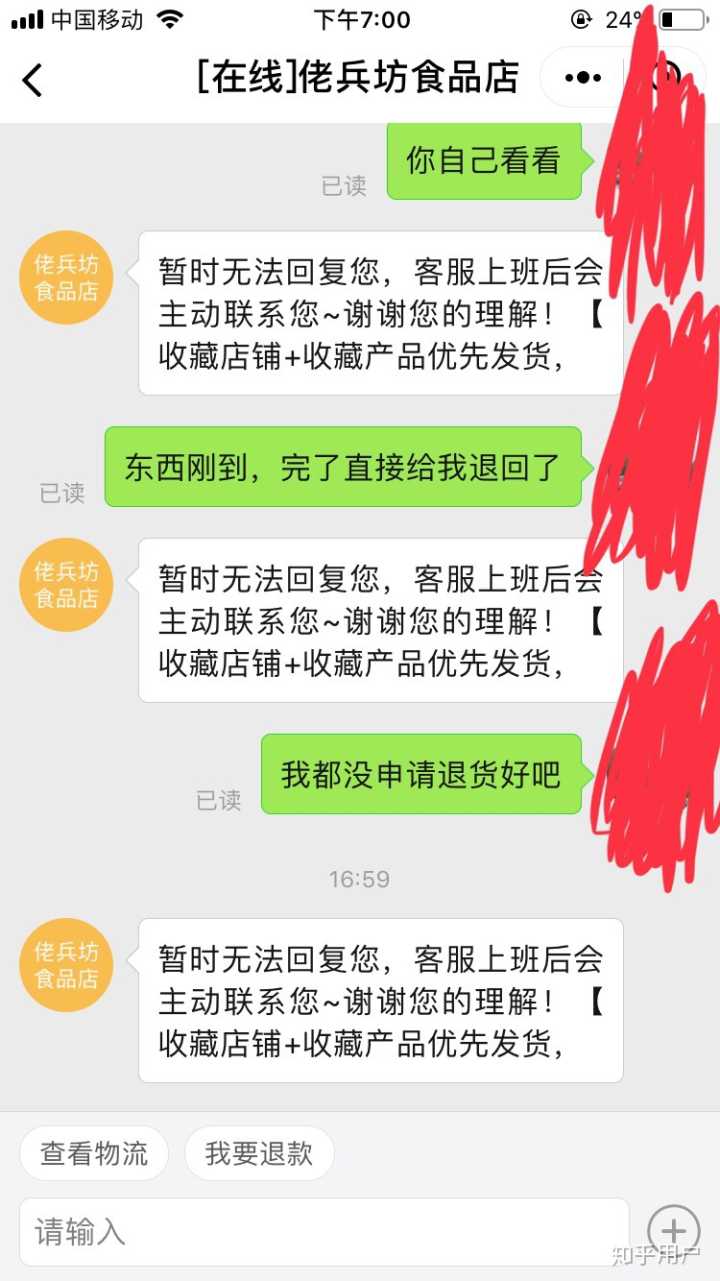Open the plus attachment button
720x1281 pixels.
(673, 1231)
